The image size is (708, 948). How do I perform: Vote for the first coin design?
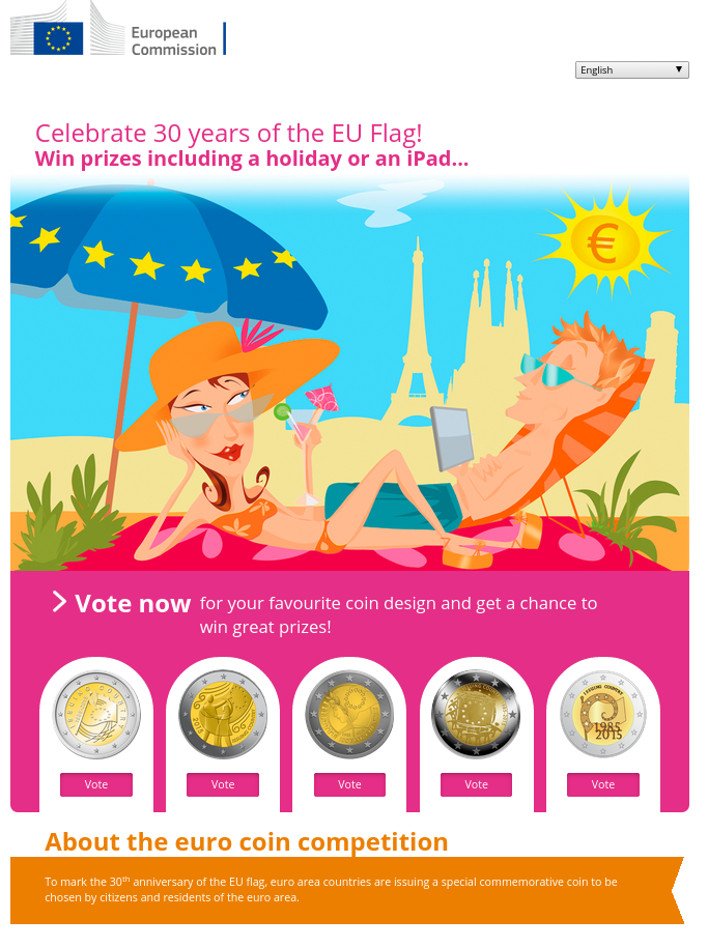click(x=96, y=785)
